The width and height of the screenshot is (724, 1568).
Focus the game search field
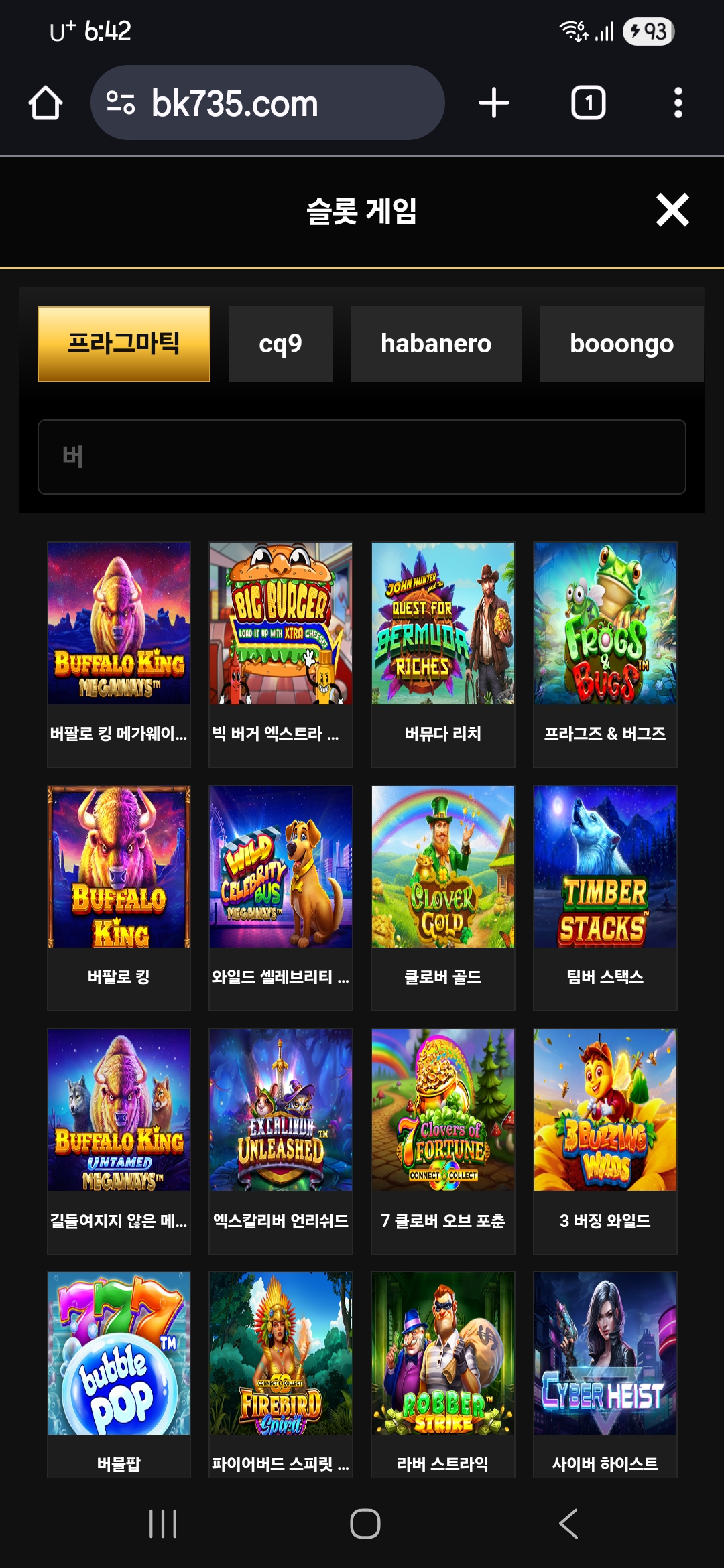(362, 457)
